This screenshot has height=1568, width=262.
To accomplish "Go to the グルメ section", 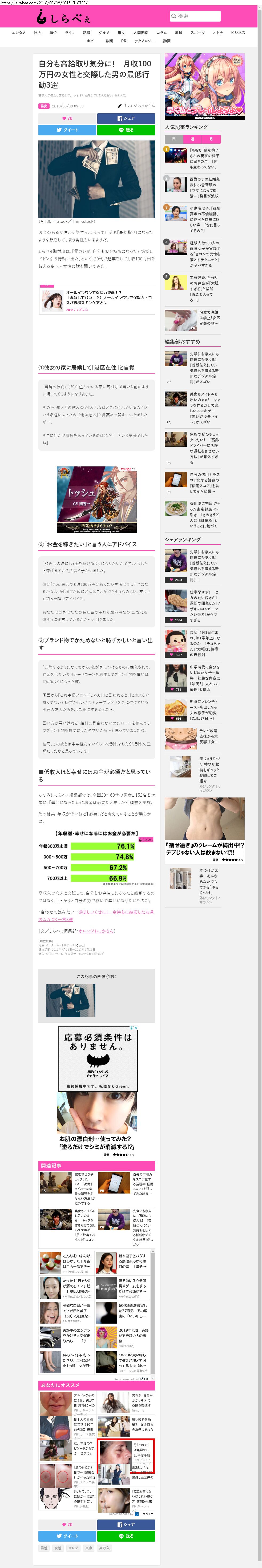I will click(x=104, y=33).
